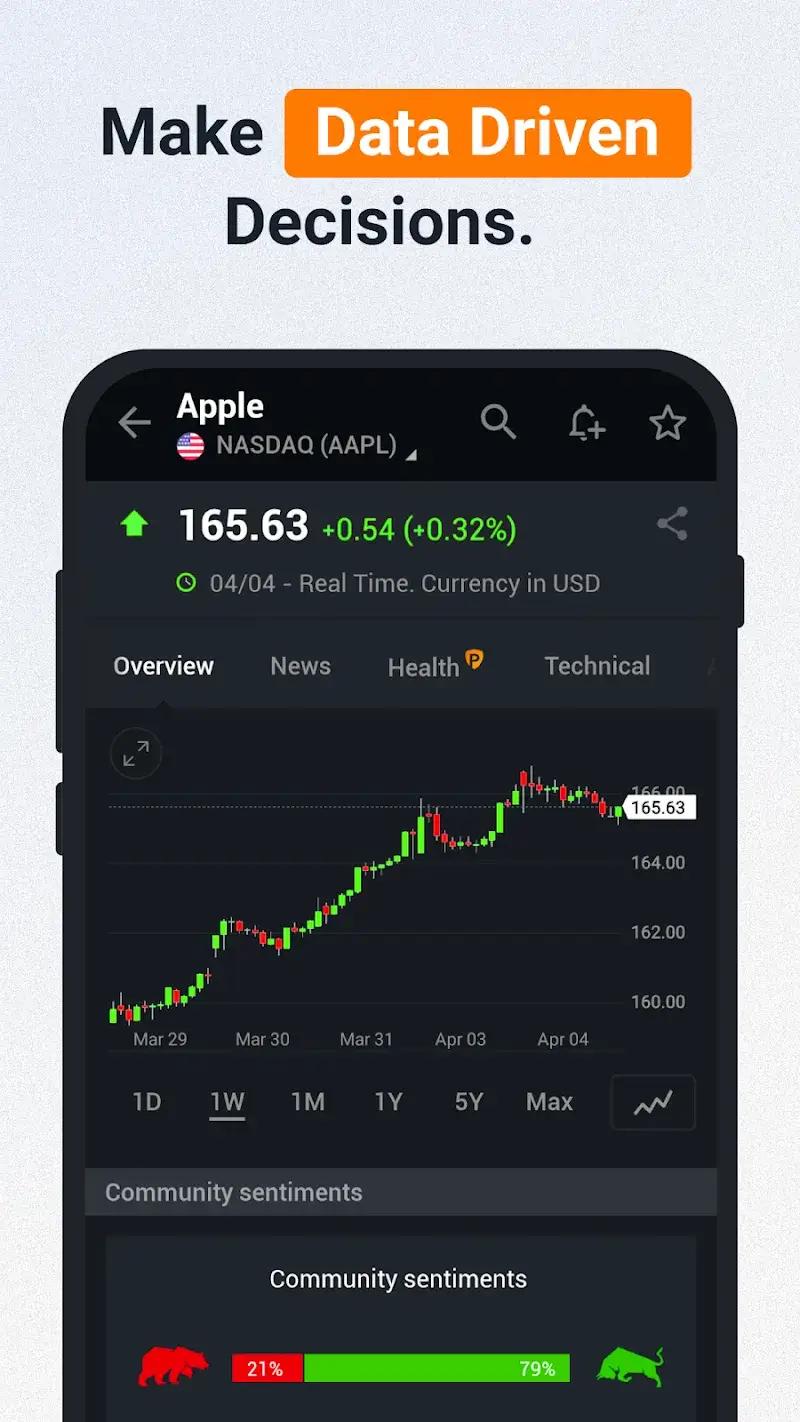
Task: Switch chart style via line chart icon
Action: 652,1102
